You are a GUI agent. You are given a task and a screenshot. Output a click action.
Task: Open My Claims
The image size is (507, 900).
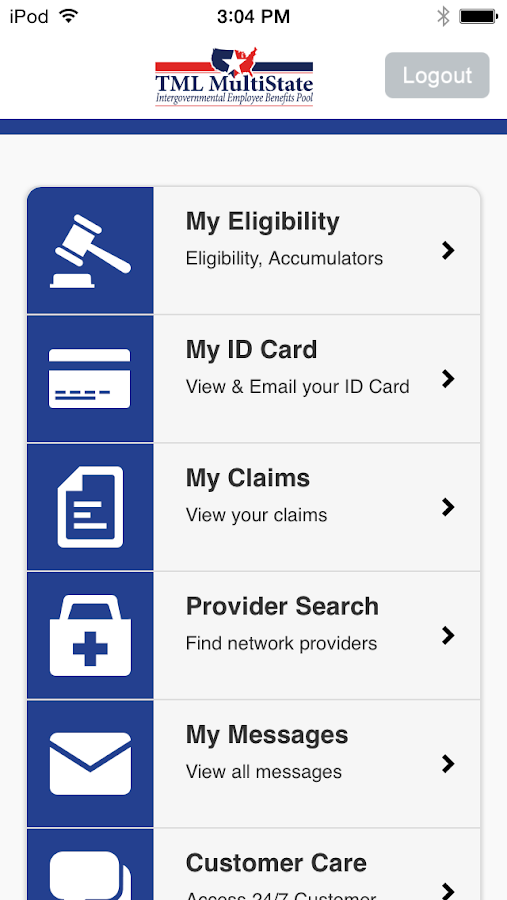click(x=253, y=507)
